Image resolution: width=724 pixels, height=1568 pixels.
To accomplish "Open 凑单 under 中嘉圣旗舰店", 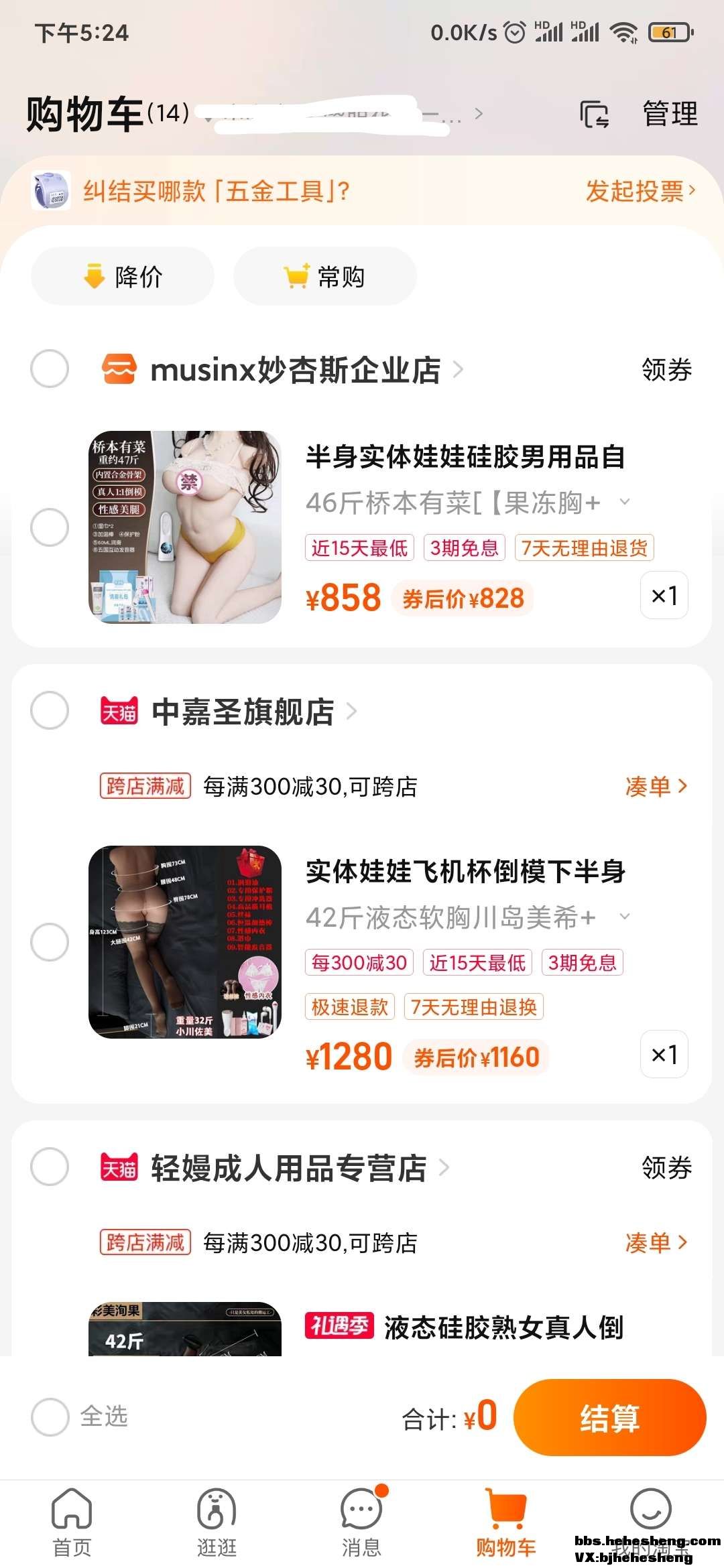I will tap(656, 786).
